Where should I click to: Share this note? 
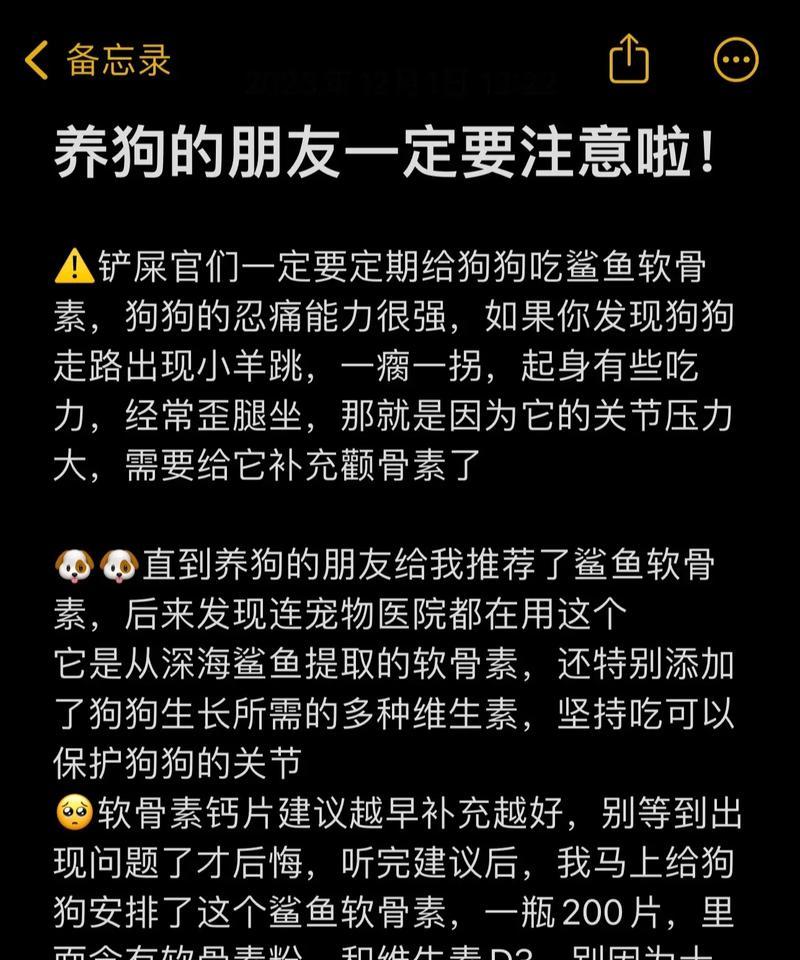(x=628, y=60)
